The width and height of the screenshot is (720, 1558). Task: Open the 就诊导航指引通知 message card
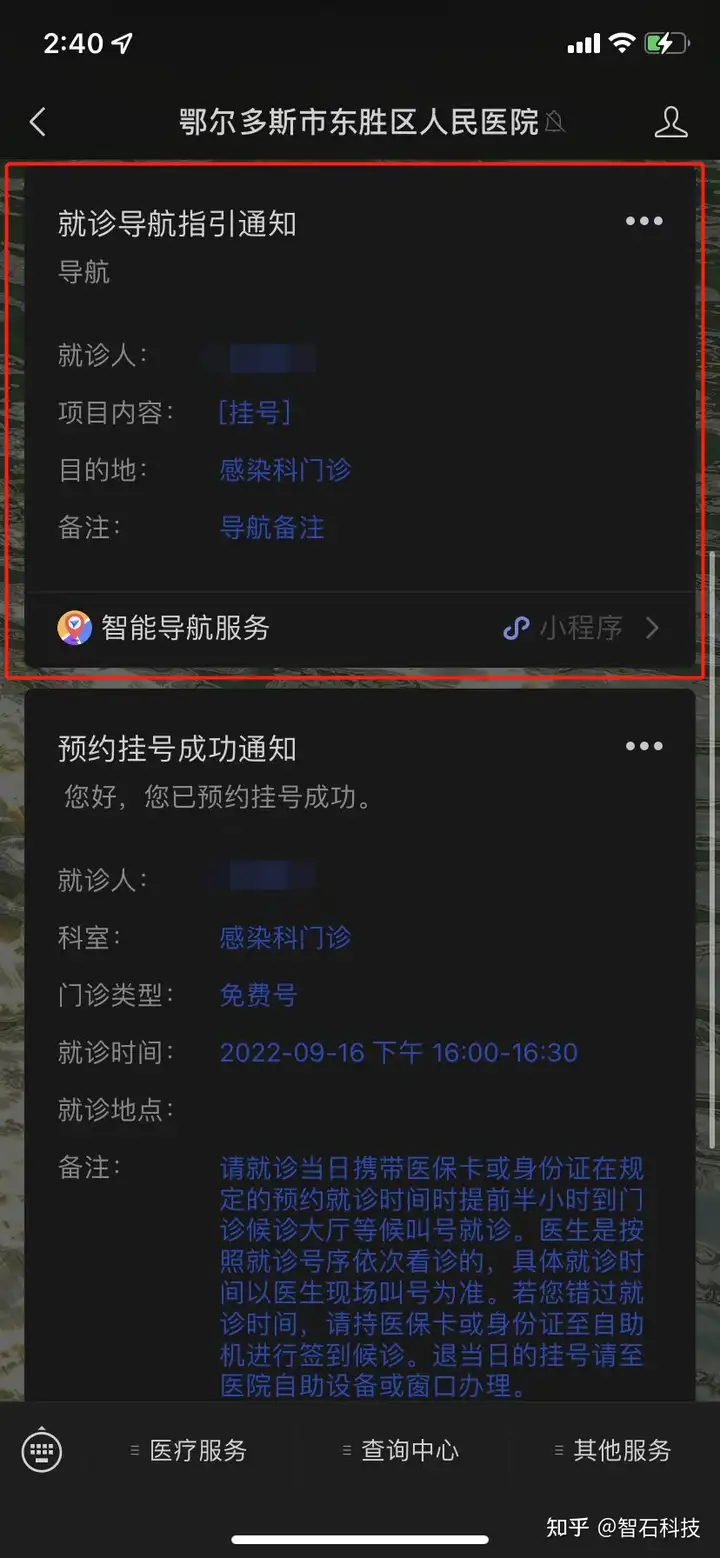360,378
